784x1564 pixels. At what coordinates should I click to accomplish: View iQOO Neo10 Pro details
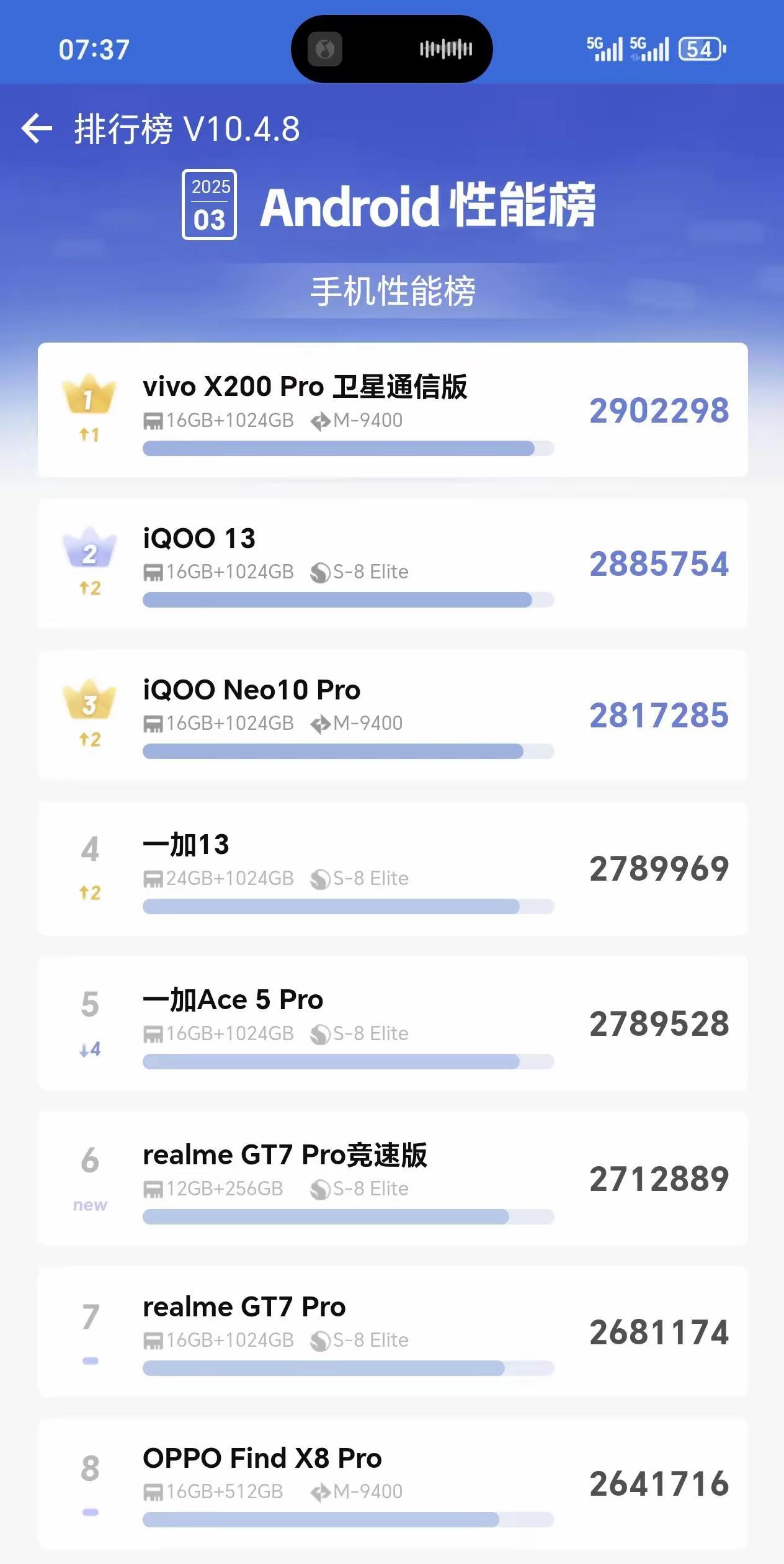(393, 715)
